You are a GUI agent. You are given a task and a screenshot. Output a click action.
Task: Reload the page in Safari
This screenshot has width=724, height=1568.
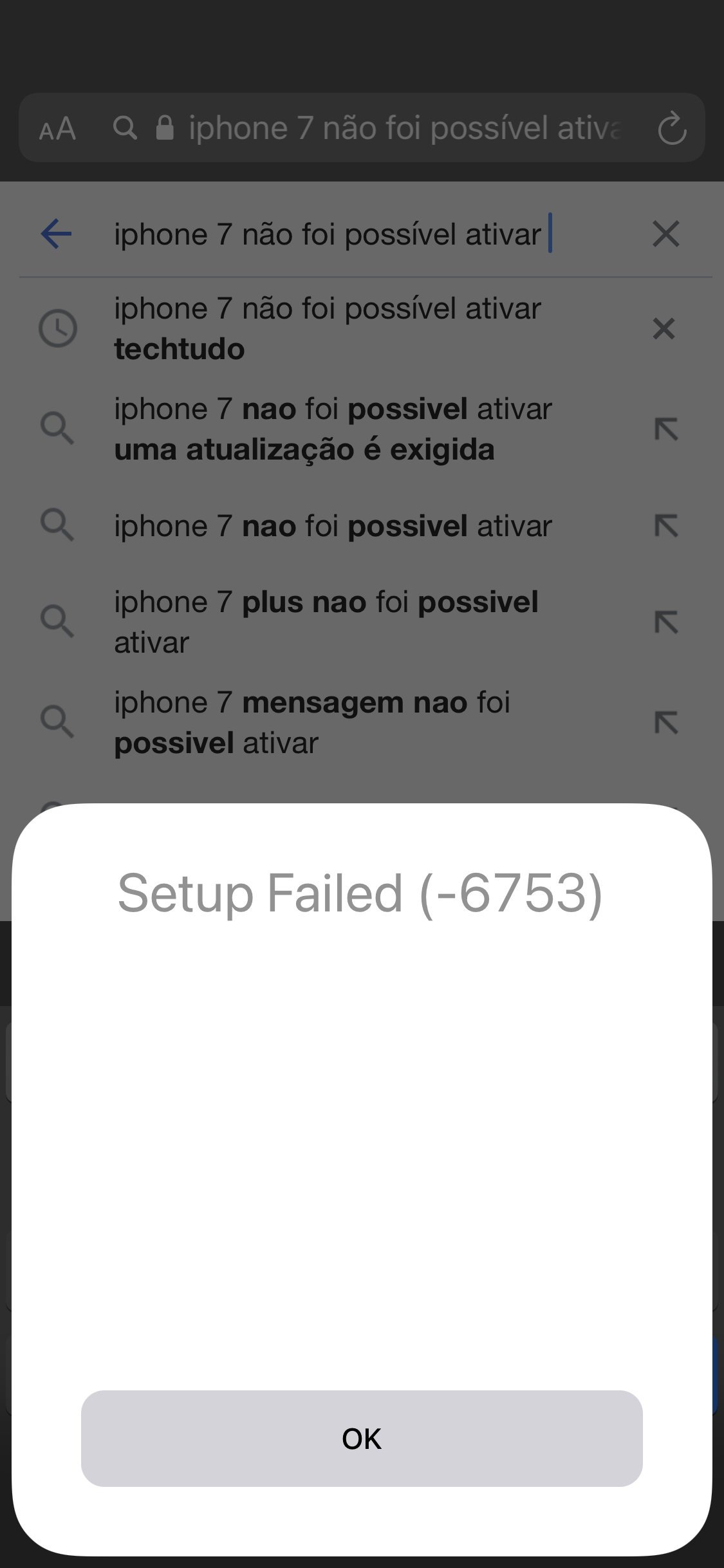click(x=672, y=128)
